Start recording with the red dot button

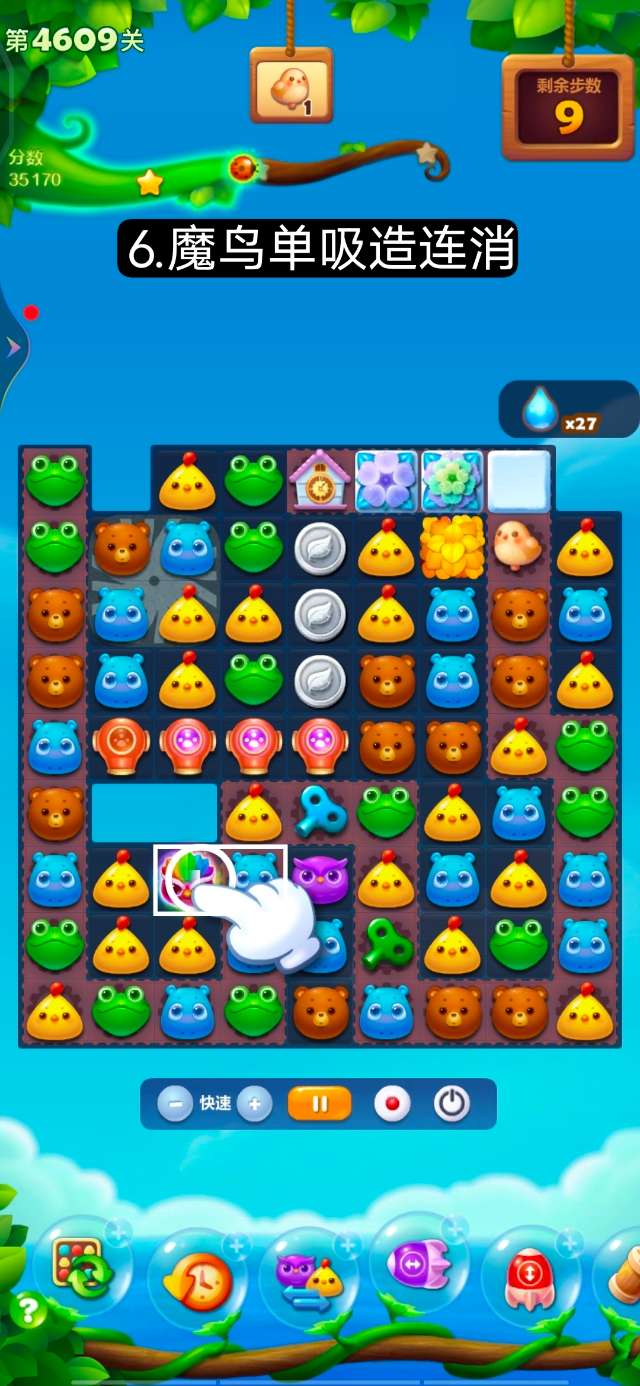tap(392, 1104)
